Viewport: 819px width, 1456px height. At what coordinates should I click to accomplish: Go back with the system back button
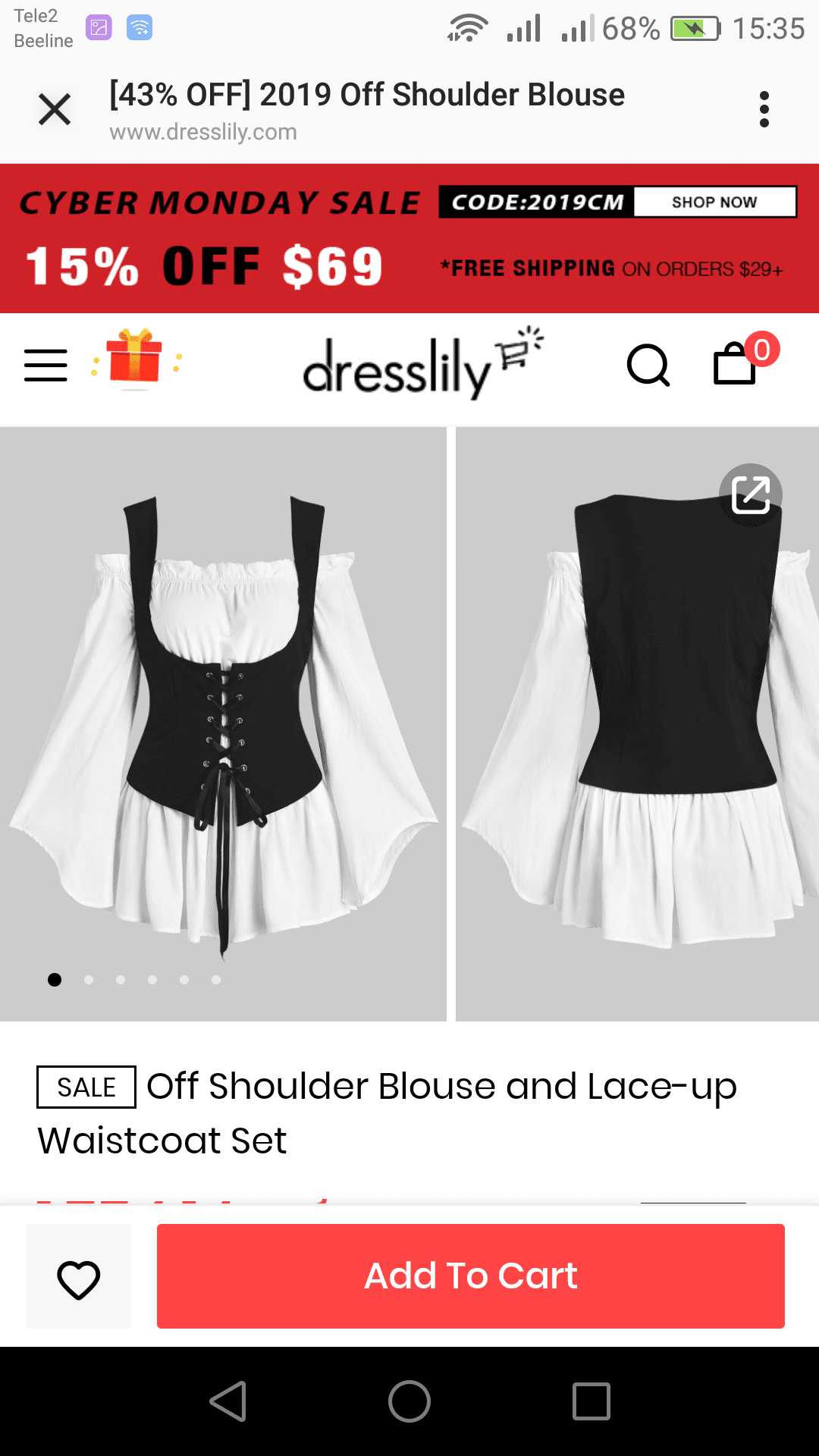pyautogui.click(x=227, y=1401)
